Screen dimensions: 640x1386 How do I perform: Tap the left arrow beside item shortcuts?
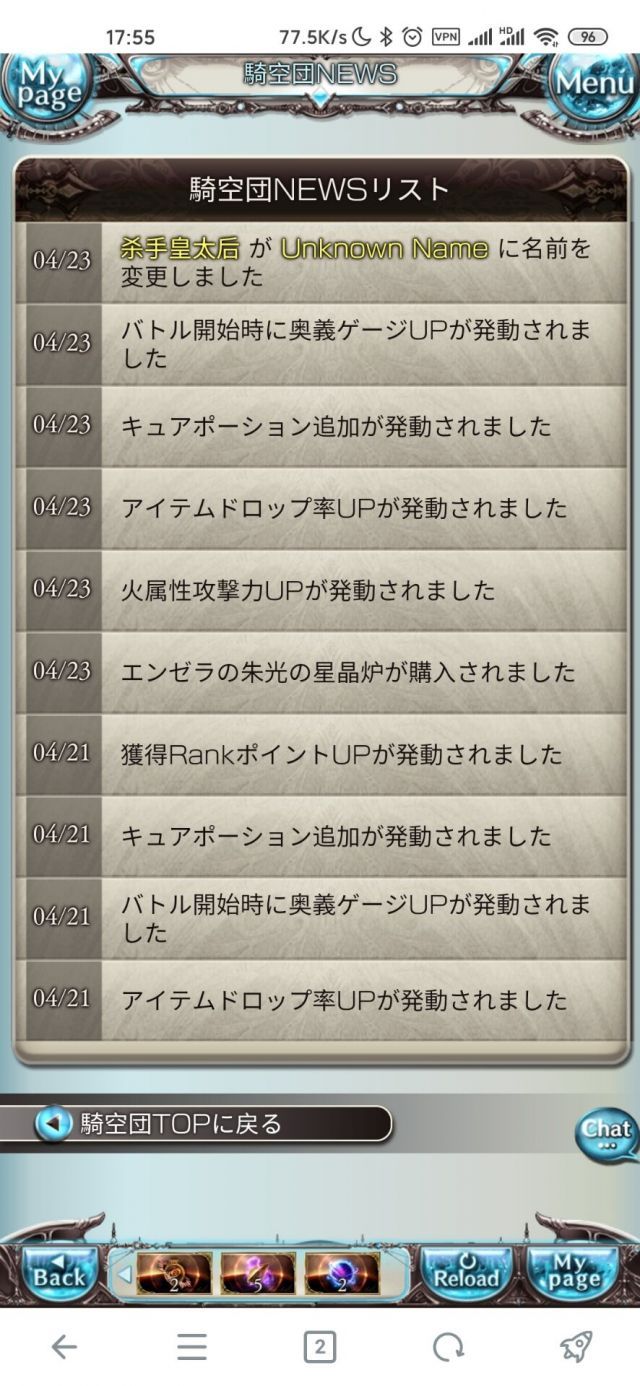pyautogui.click(x=124, y=1274)
